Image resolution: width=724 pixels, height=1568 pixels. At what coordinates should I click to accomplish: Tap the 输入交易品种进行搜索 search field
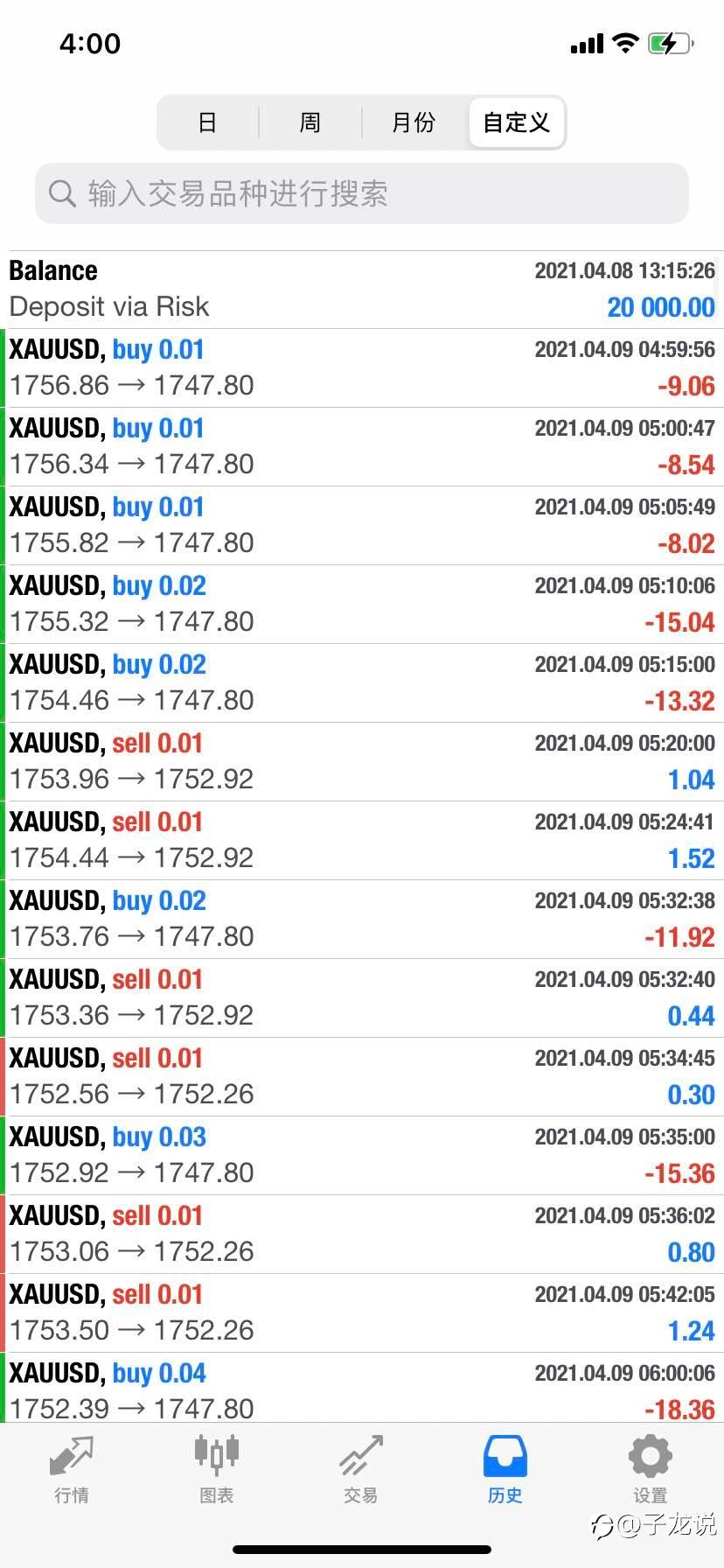click(x=362, y=193)
